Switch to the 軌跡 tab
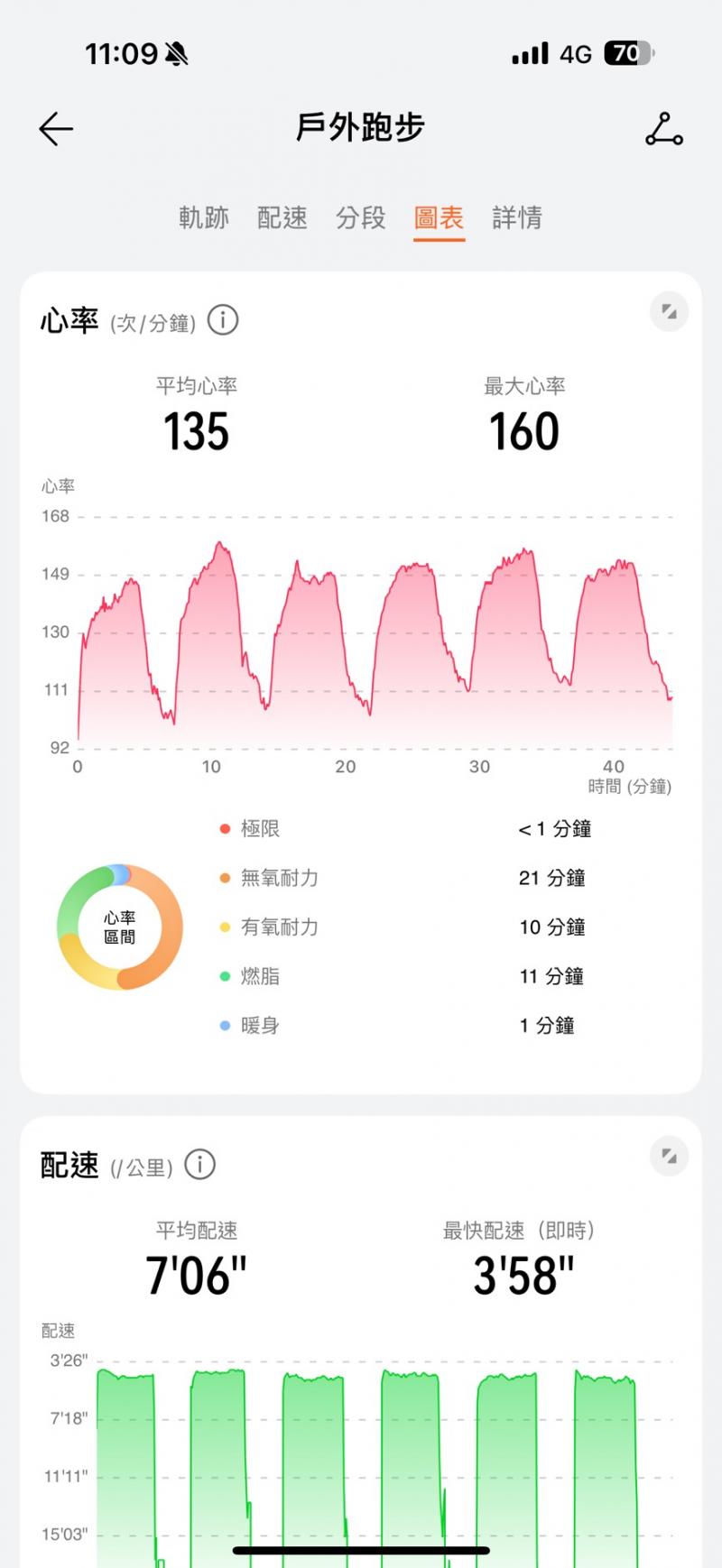Image resolution: width=722 pixels, height=1568 pixels. [204, 217]
